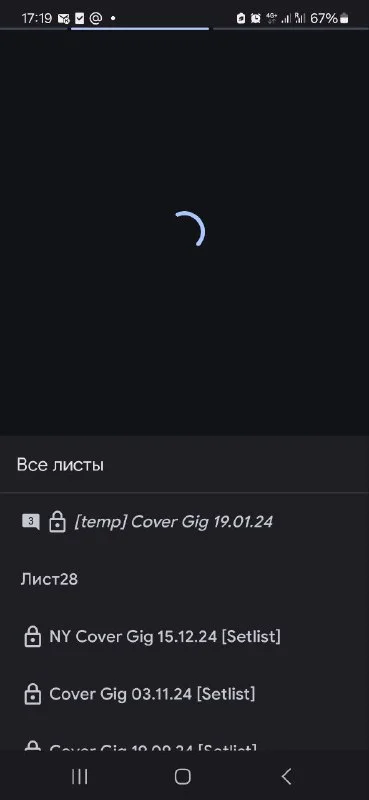Open NY Cover Gig 15.12.24 [Setlist] sheet

184,637
